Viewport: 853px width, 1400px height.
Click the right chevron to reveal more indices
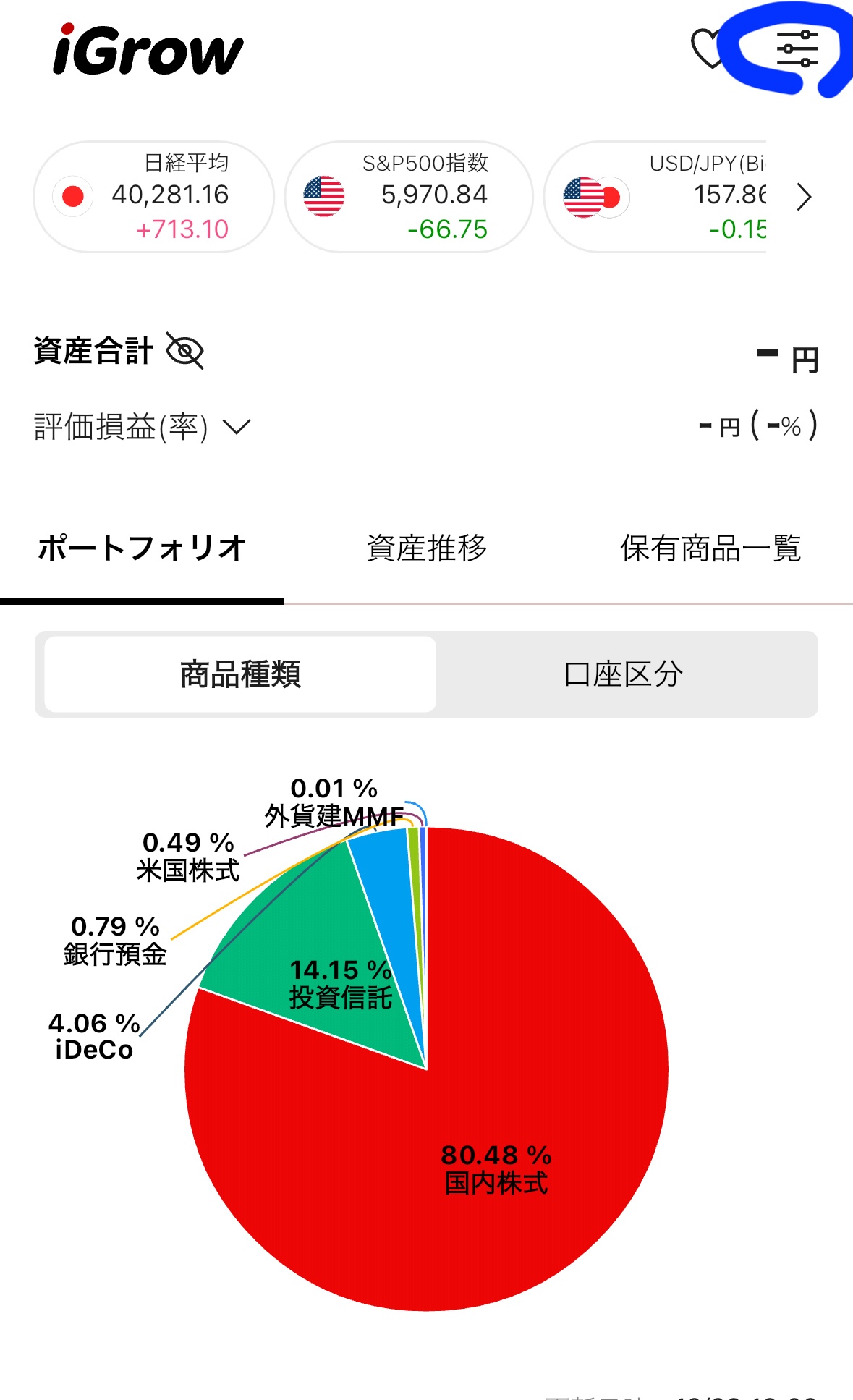[803, 196]
